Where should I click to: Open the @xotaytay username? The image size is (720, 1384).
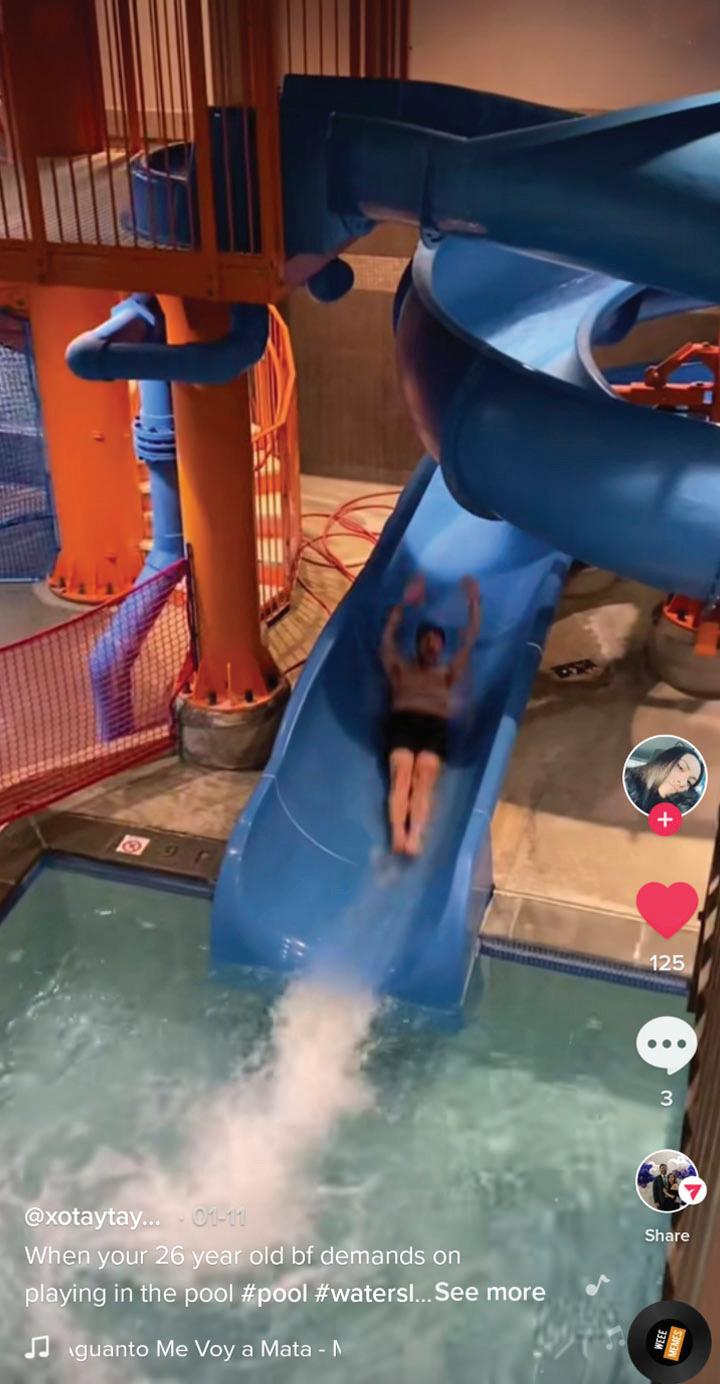point(92,1217)
